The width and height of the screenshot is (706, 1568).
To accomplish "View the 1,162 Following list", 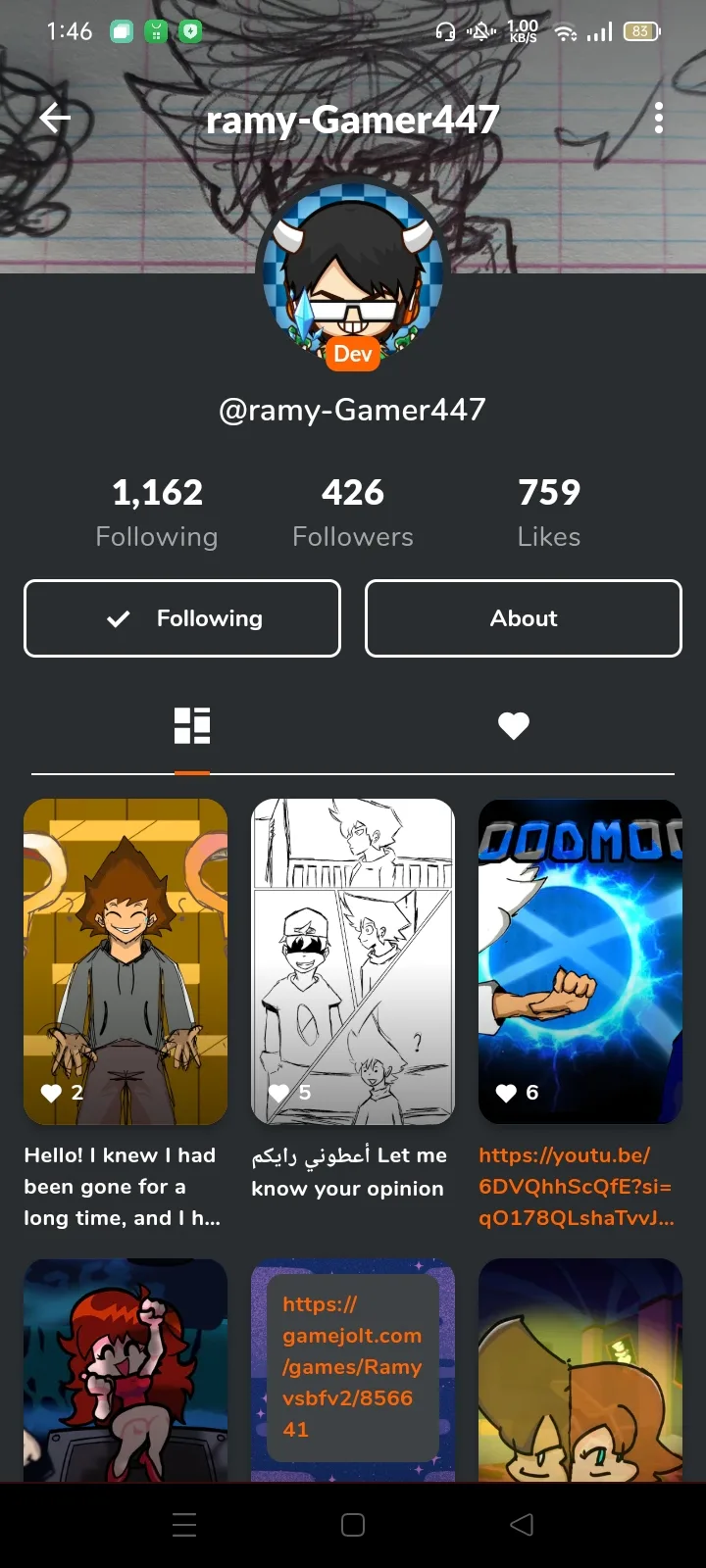I will pyautogui.click(x=157, y=512).
